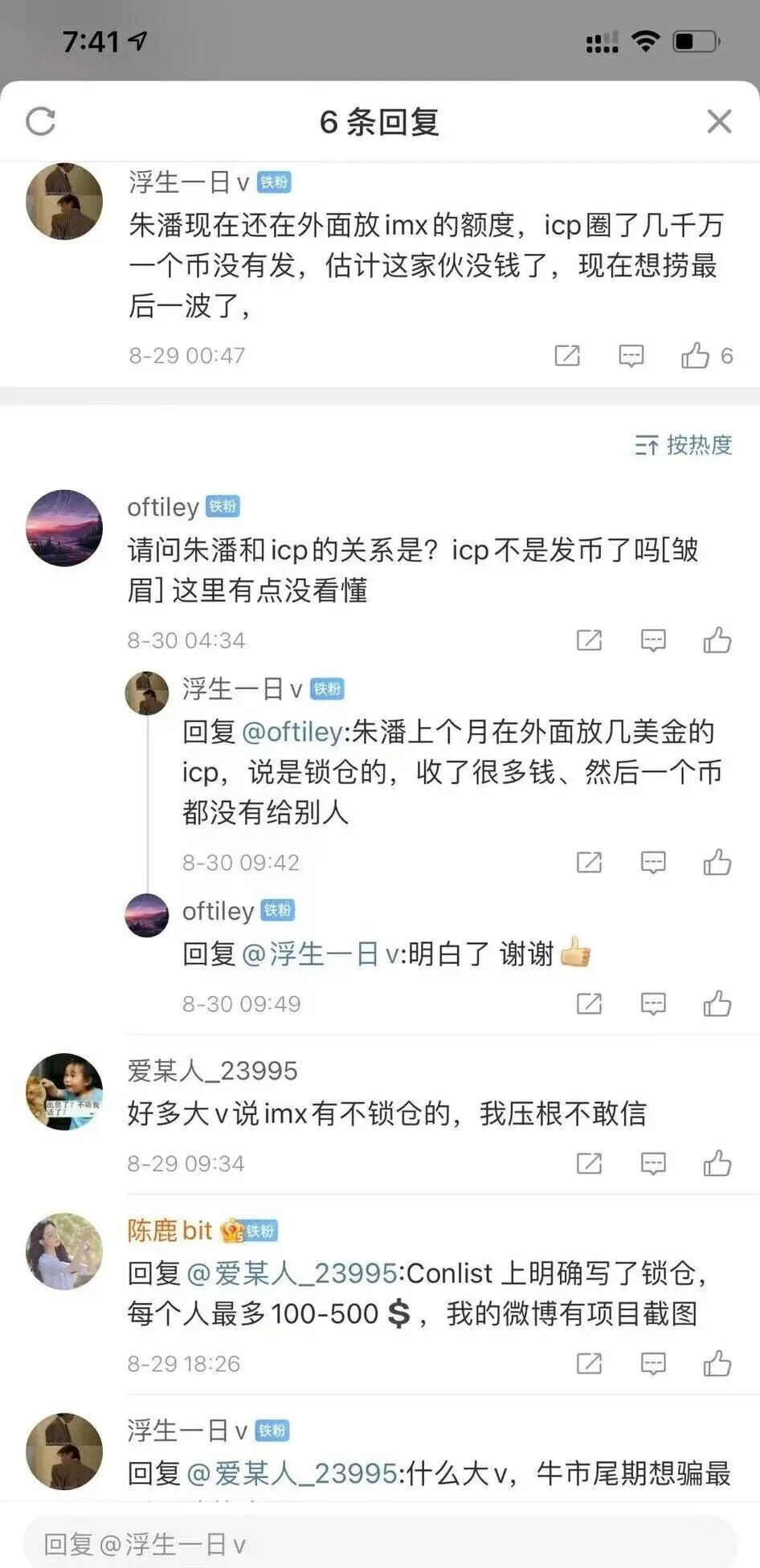Repost oftiley's 8-30 09:49 reply
Viewport: 760px width, 1568px height.
[589, 1003]
